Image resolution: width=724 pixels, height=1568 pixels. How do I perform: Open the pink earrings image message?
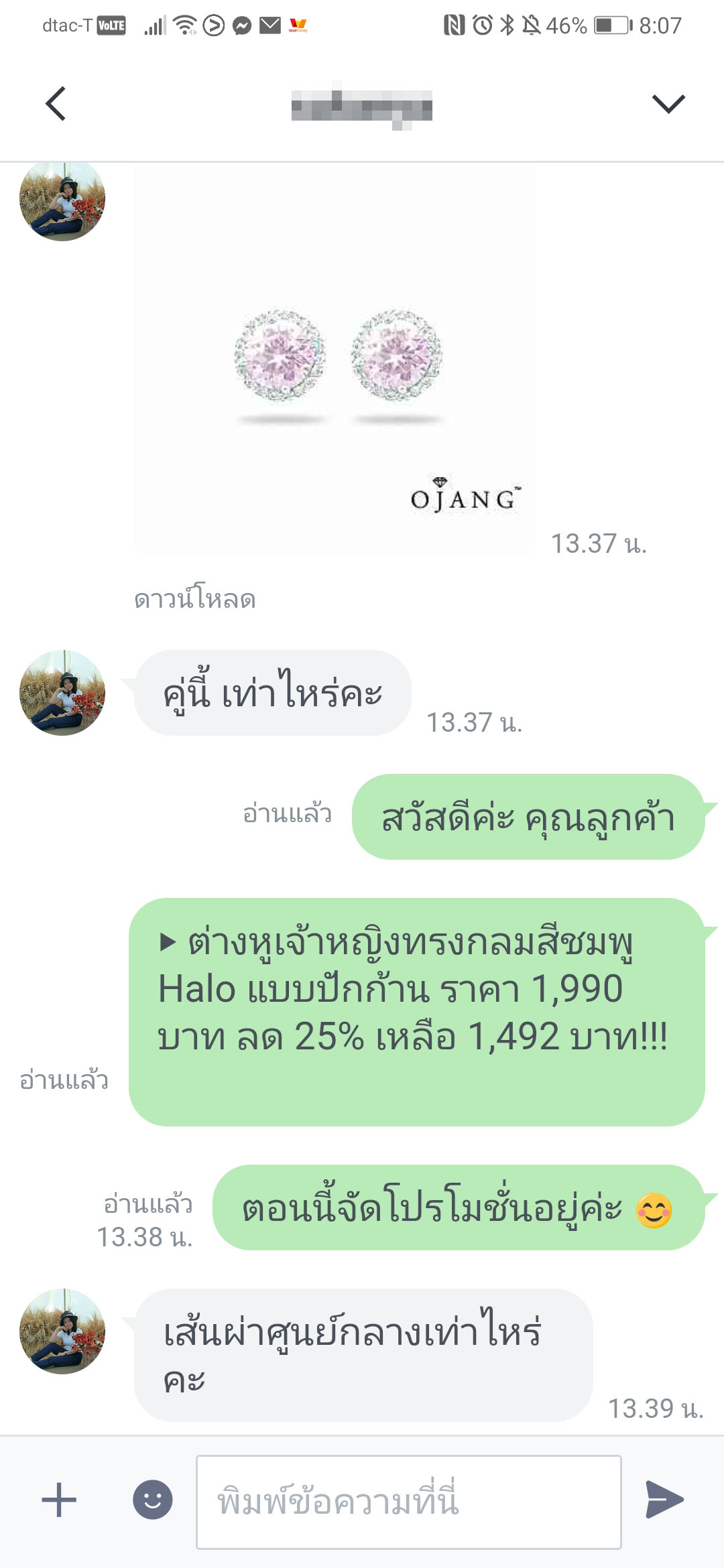335,359
